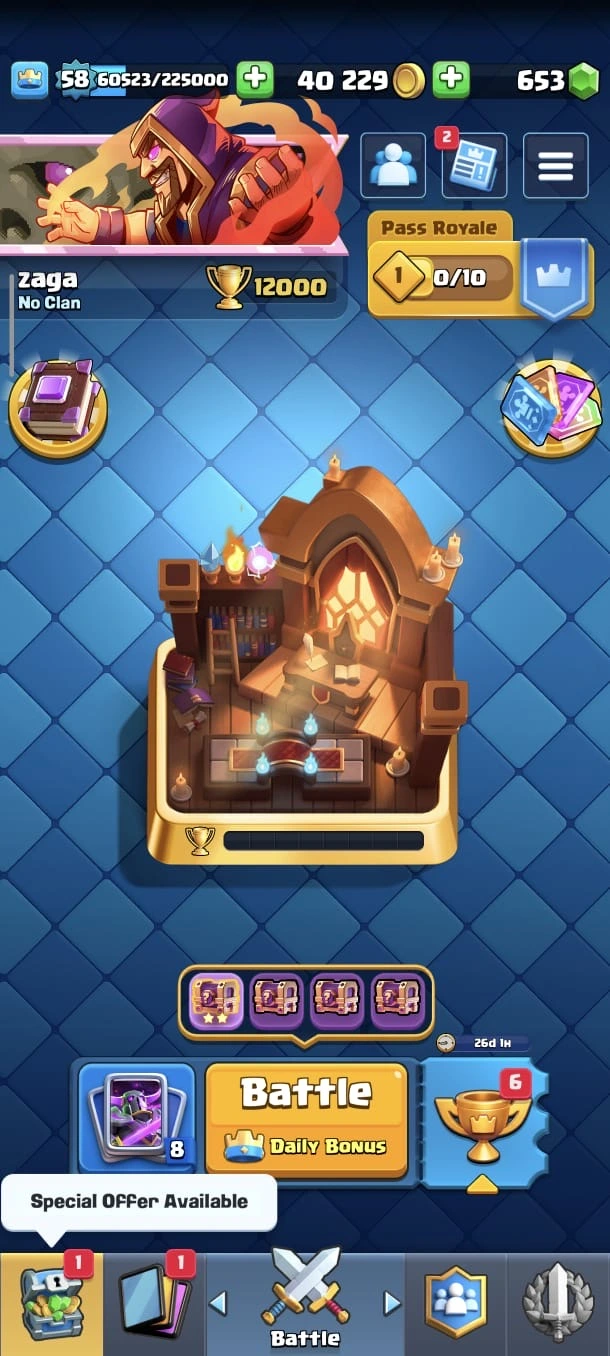Open the hamburger menu
Screen dimensions: 610x1356
click(555, 165)
